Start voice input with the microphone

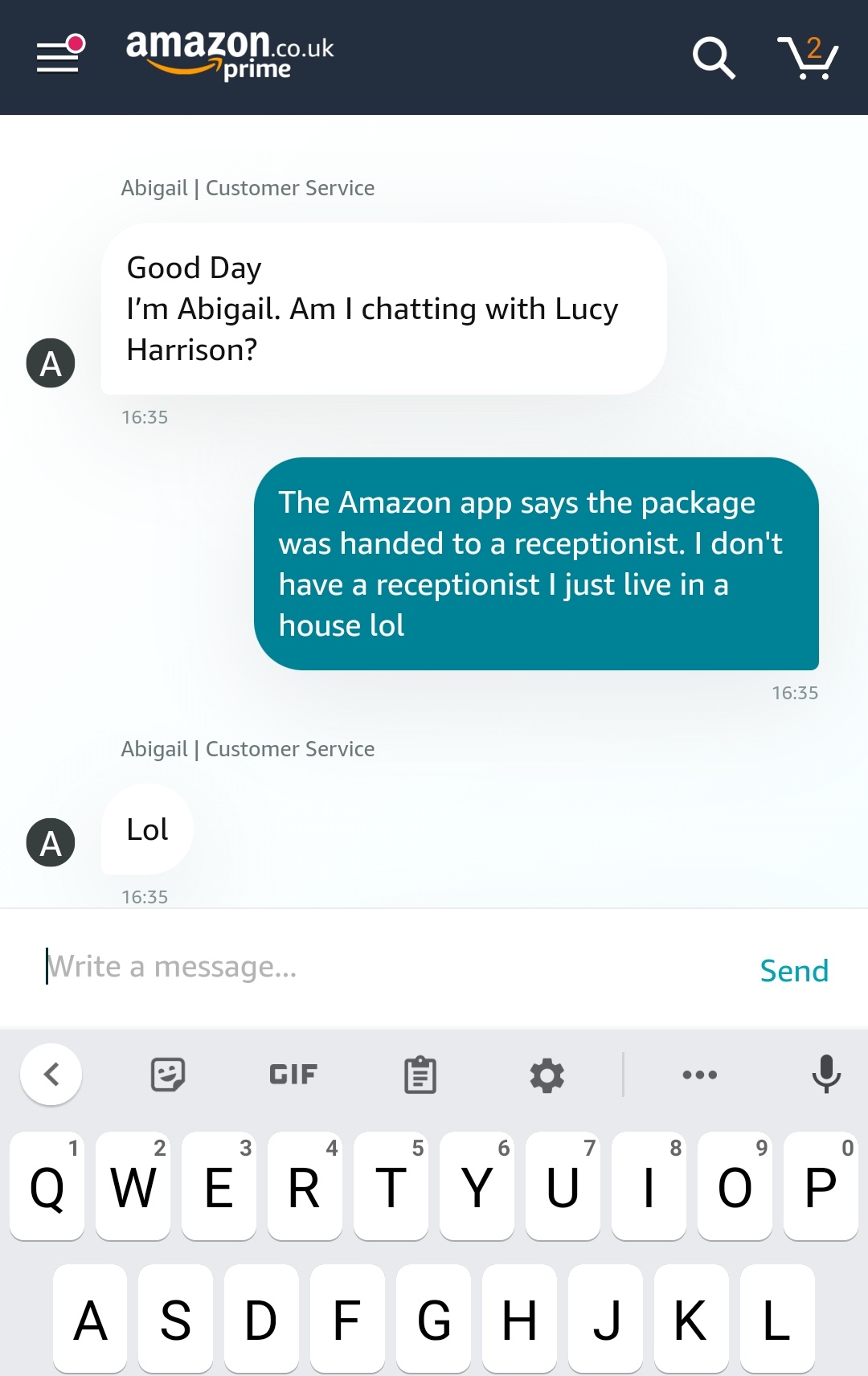click(825, 1074)
